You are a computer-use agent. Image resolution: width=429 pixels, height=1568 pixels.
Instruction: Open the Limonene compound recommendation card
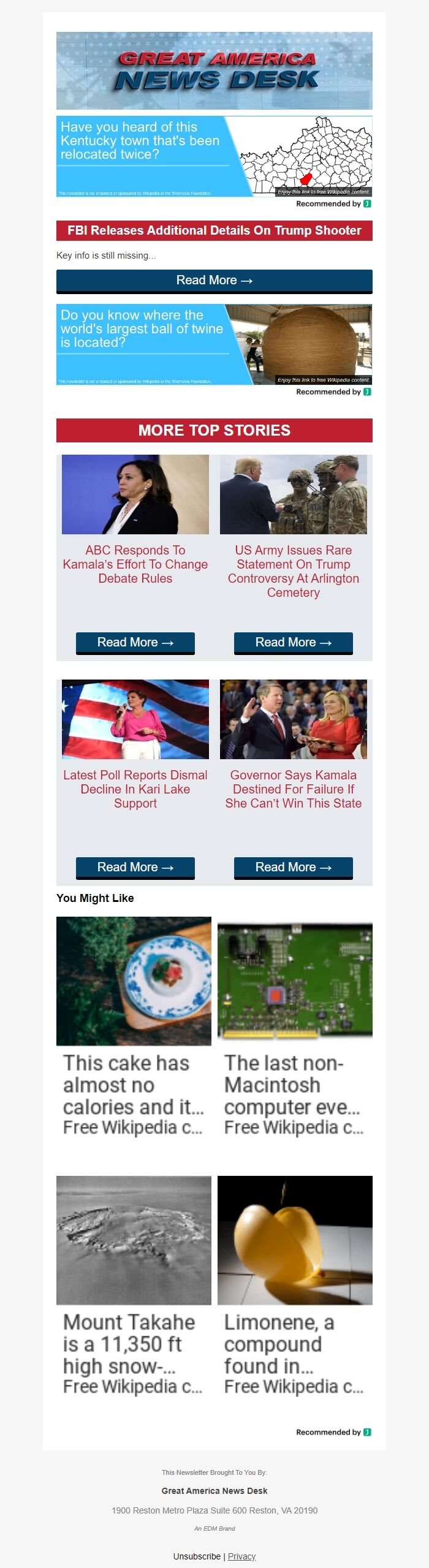(x=295, y=1287)
